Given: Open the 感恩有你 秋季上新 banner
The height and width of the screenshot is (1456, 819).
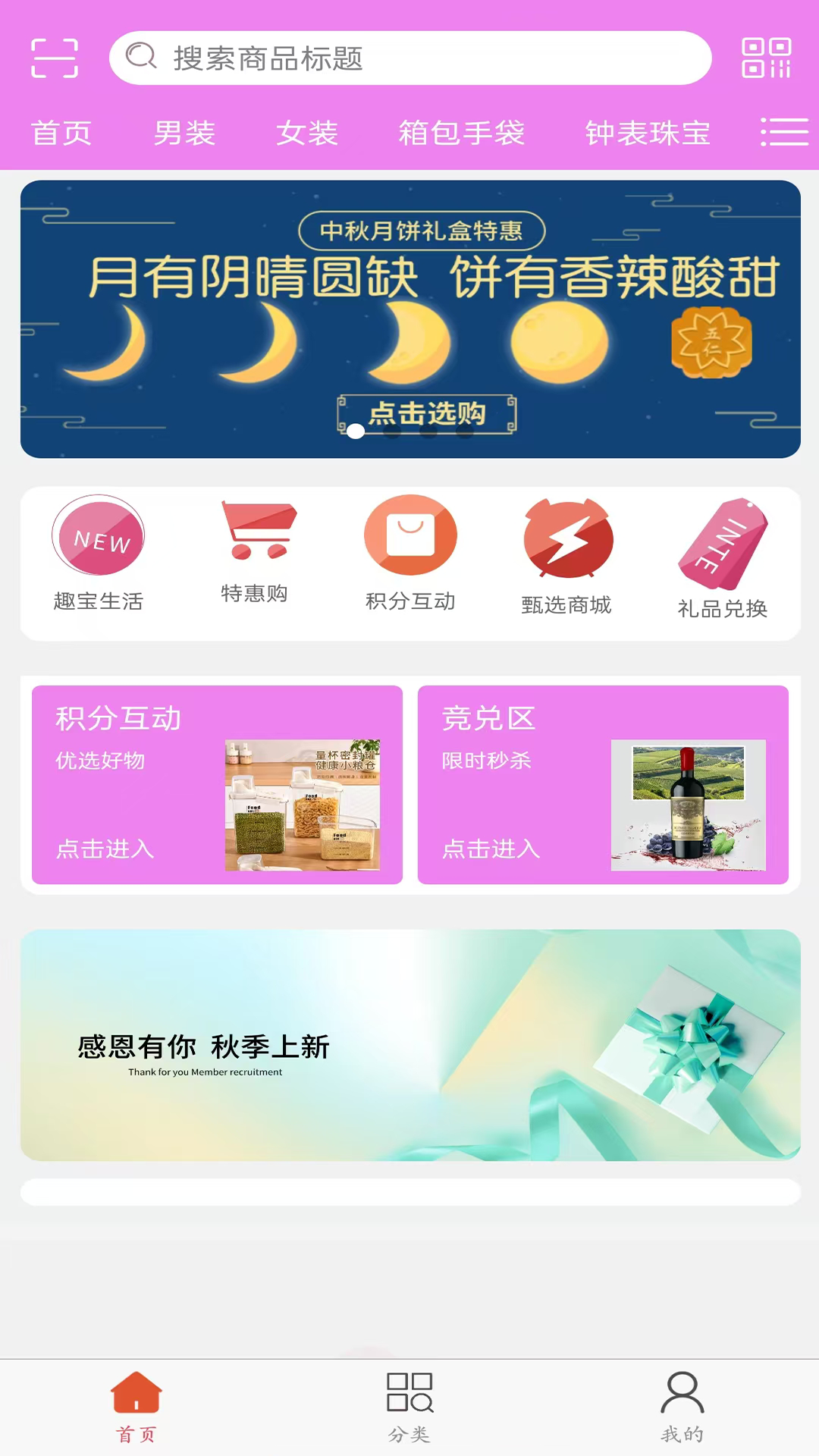Looking at the screenshot, I should 410,1045.
